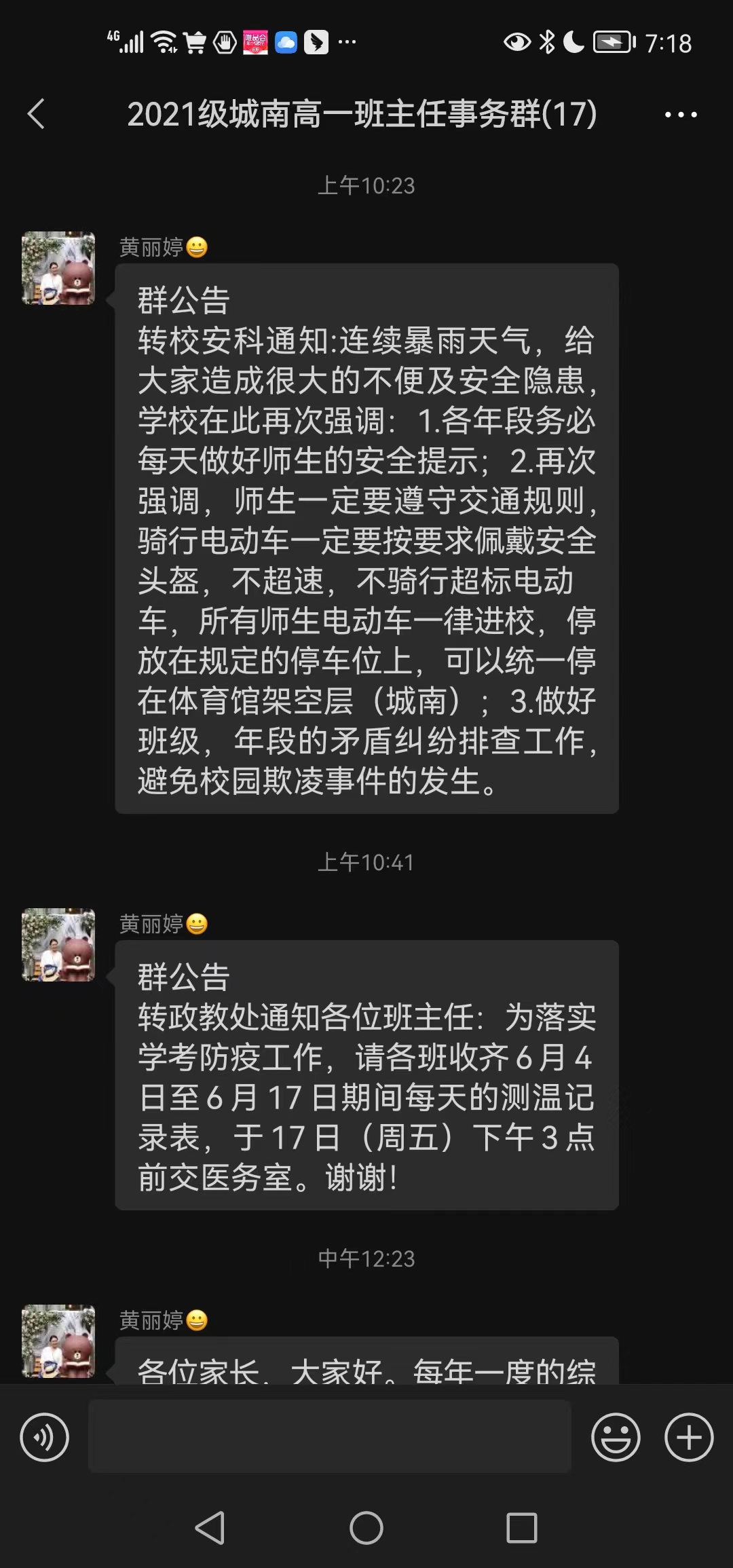Viewport: 733px width, 1568px height.
Task: Open the recent apps overview
Action: 521,1529
